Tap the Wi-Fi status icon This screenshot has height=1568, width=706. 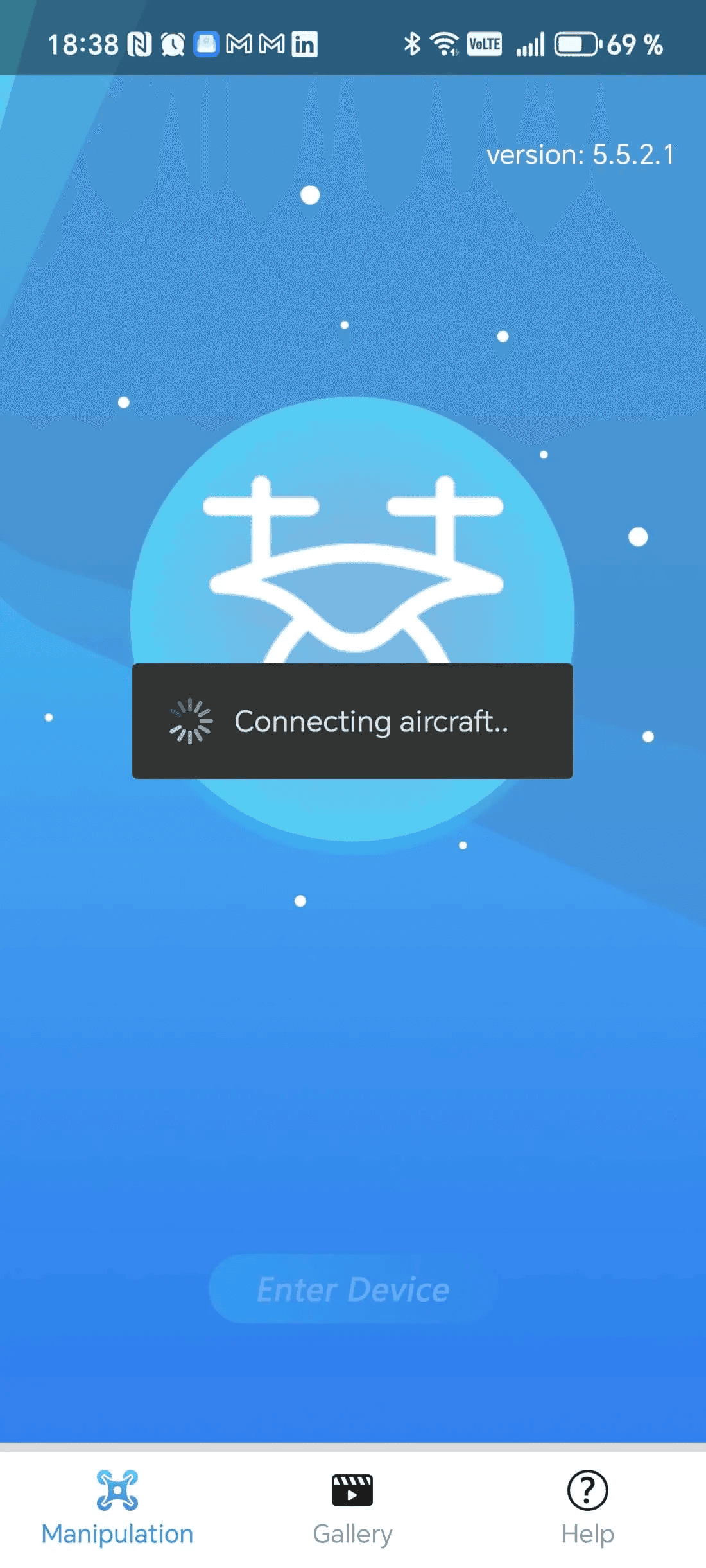(x=443, y=44)
